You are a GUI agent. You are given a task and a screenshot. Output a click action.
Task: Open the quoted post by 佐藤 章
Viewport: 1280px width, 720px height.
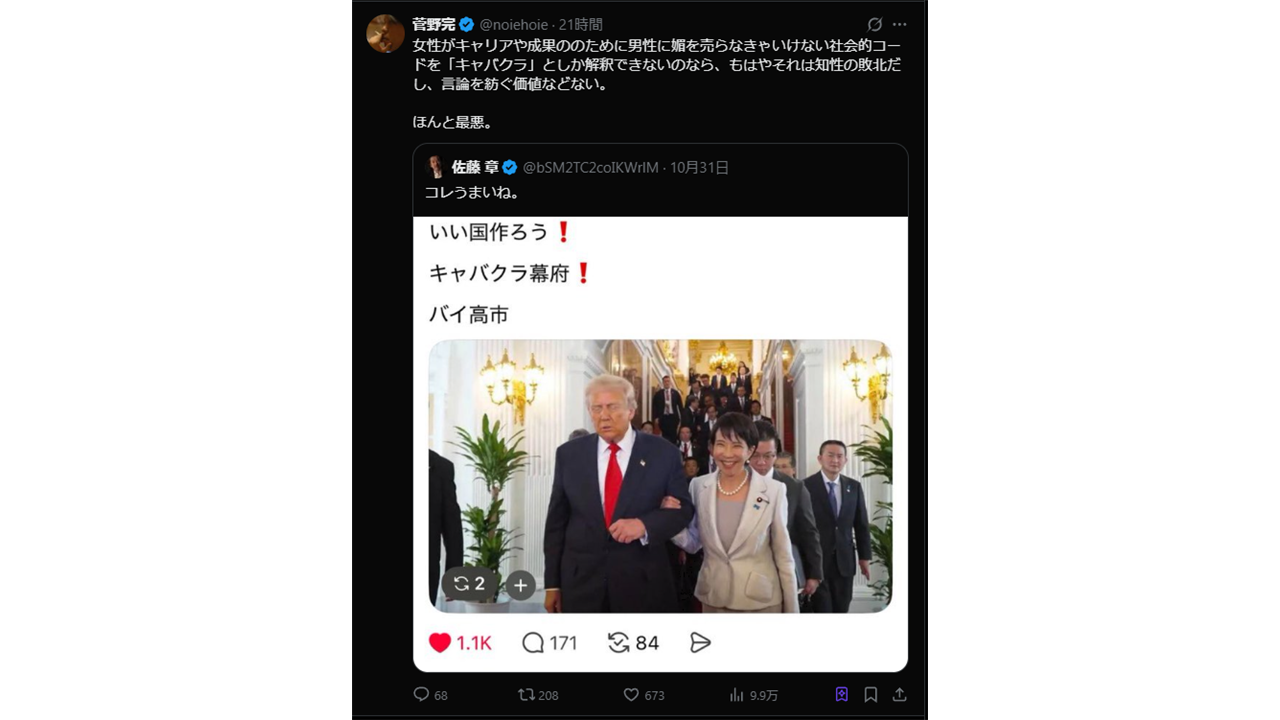(660, 180)
